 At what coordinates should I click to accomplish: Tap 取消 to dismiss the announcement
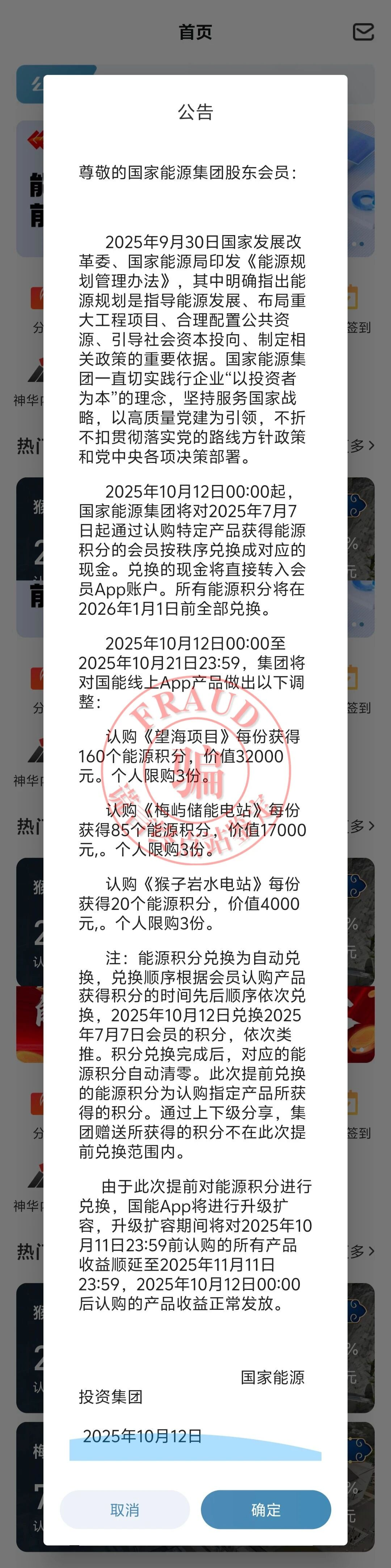point(125,1509)
